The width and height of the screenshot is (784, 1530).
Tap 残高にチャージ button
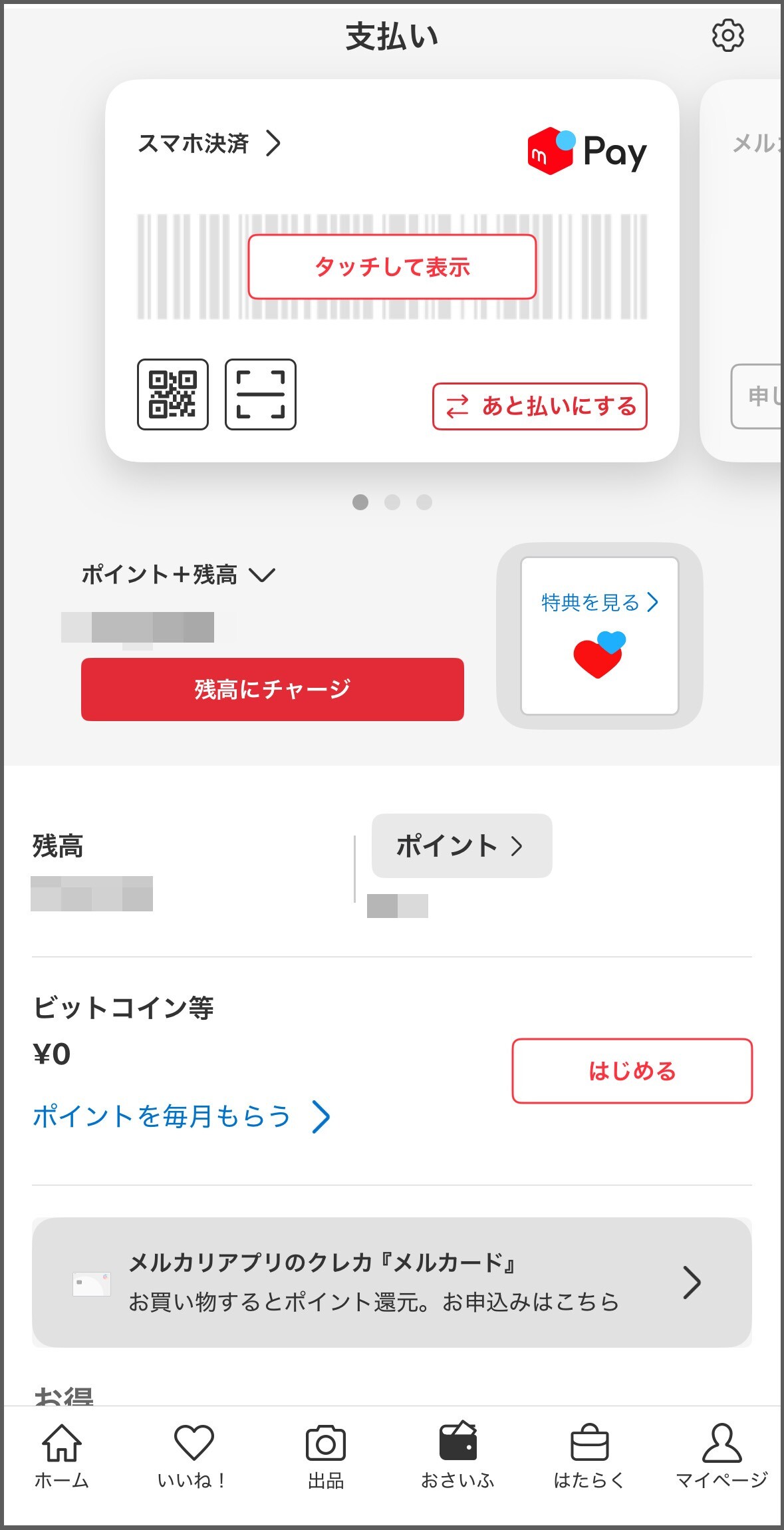click(272, 689)
